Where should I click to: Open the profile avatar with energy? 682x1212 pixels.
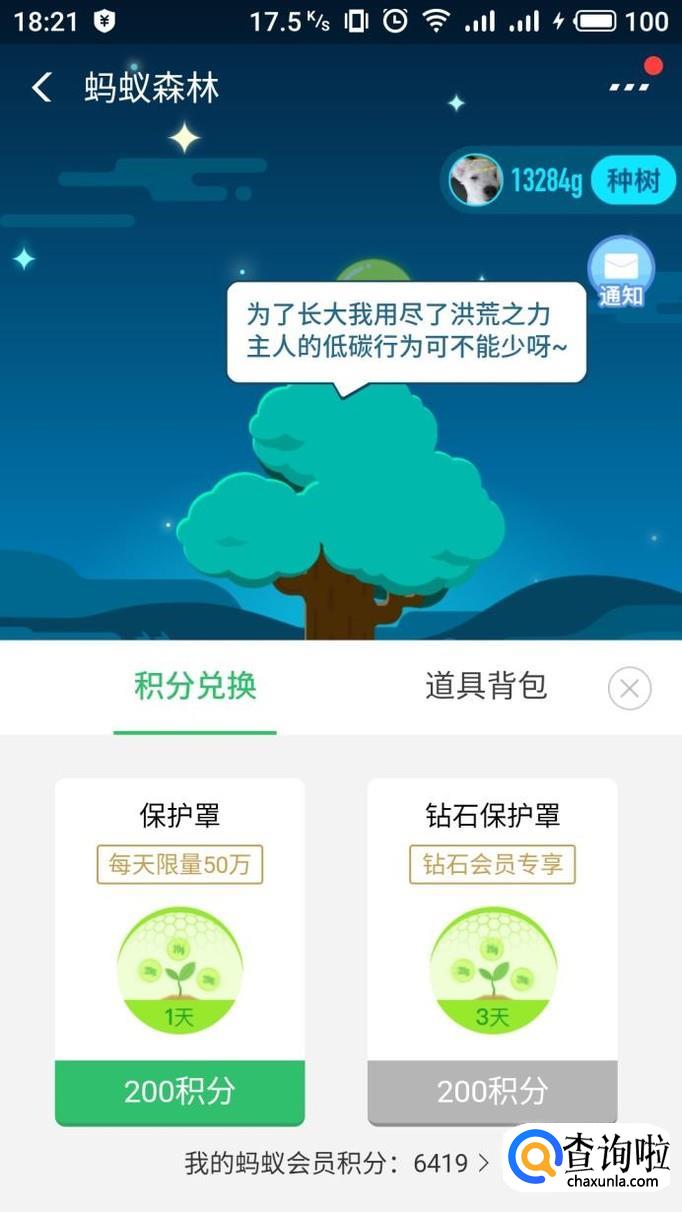coord(475,181)
